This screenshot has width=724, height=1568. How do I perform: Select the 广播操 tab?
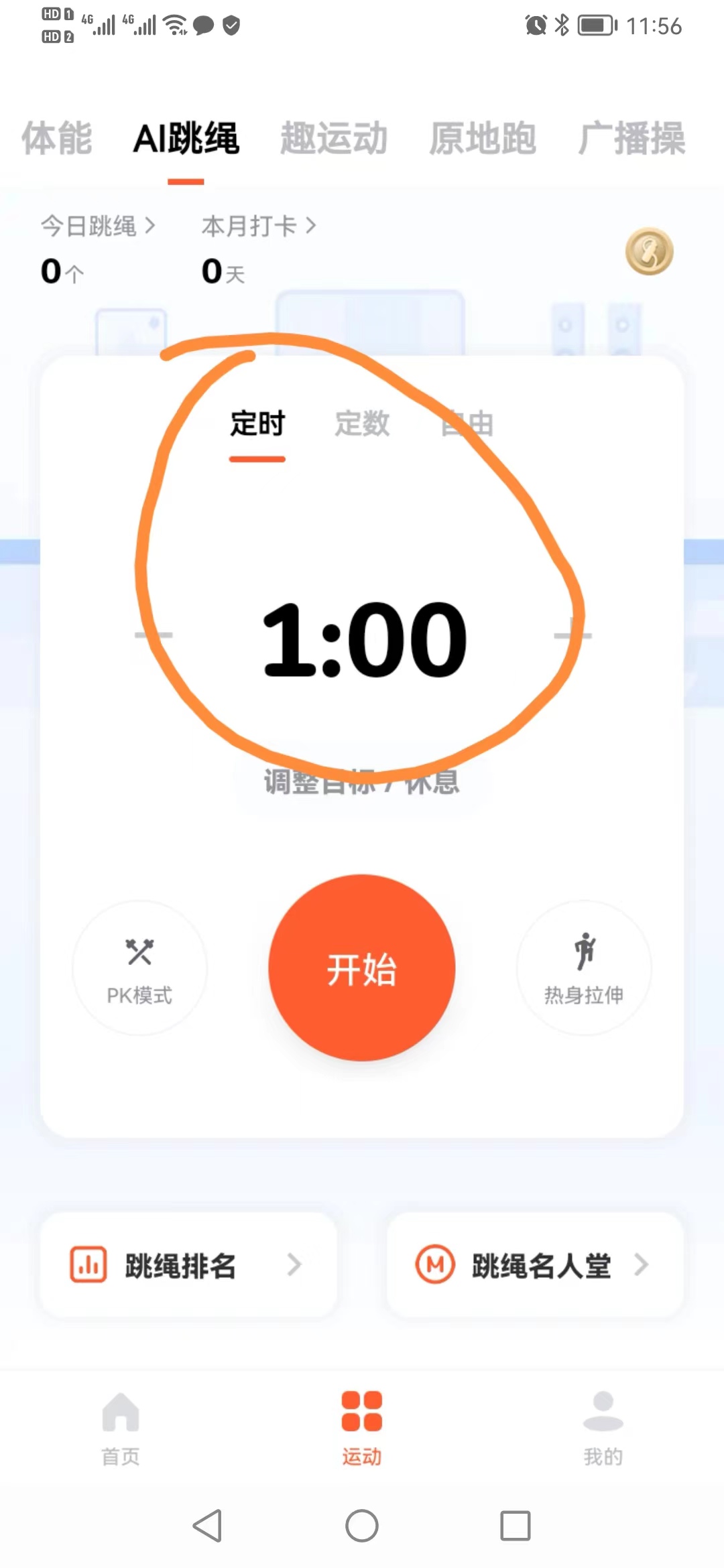point(631,139)
